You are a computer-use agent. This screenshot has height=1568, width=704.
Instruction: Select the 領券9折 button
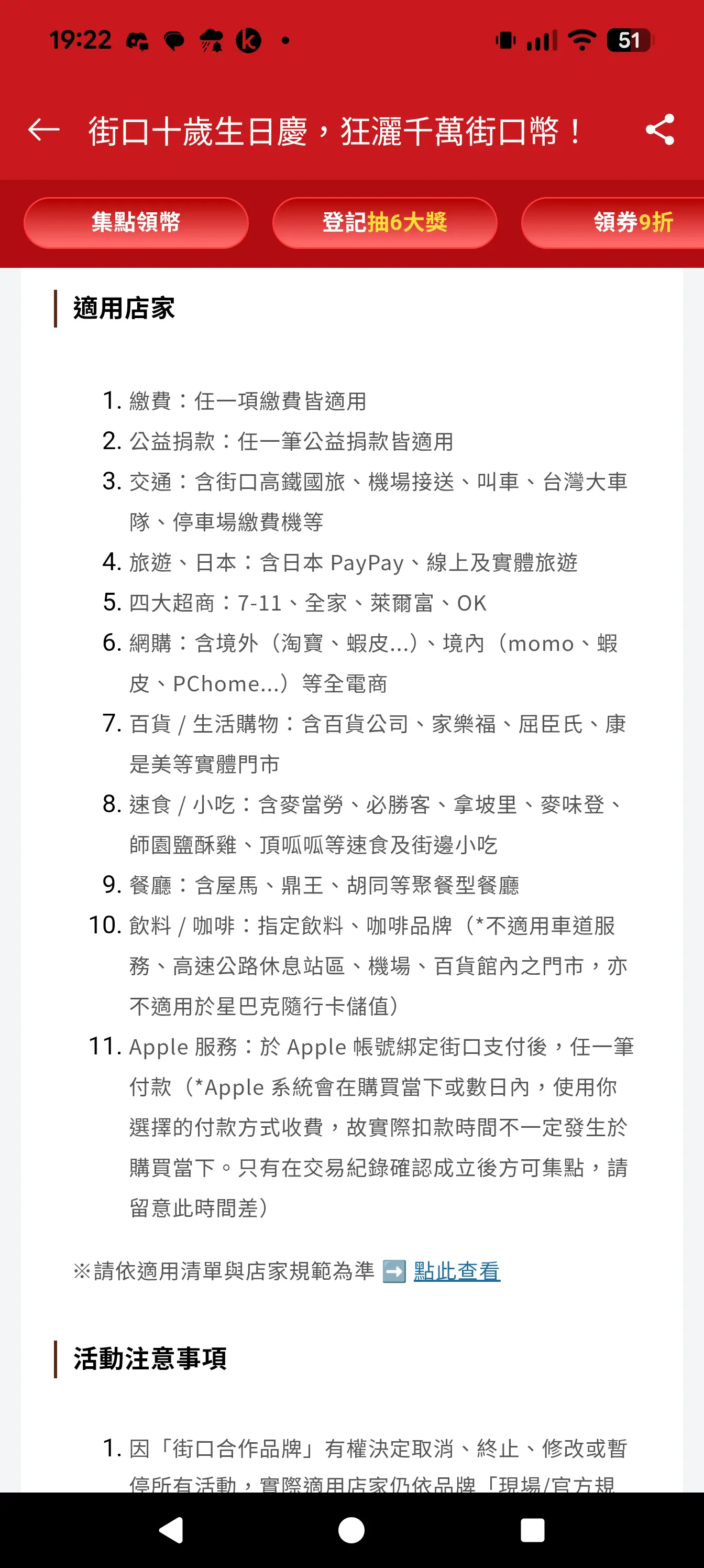pyautogui.click(x=626, y=223)
